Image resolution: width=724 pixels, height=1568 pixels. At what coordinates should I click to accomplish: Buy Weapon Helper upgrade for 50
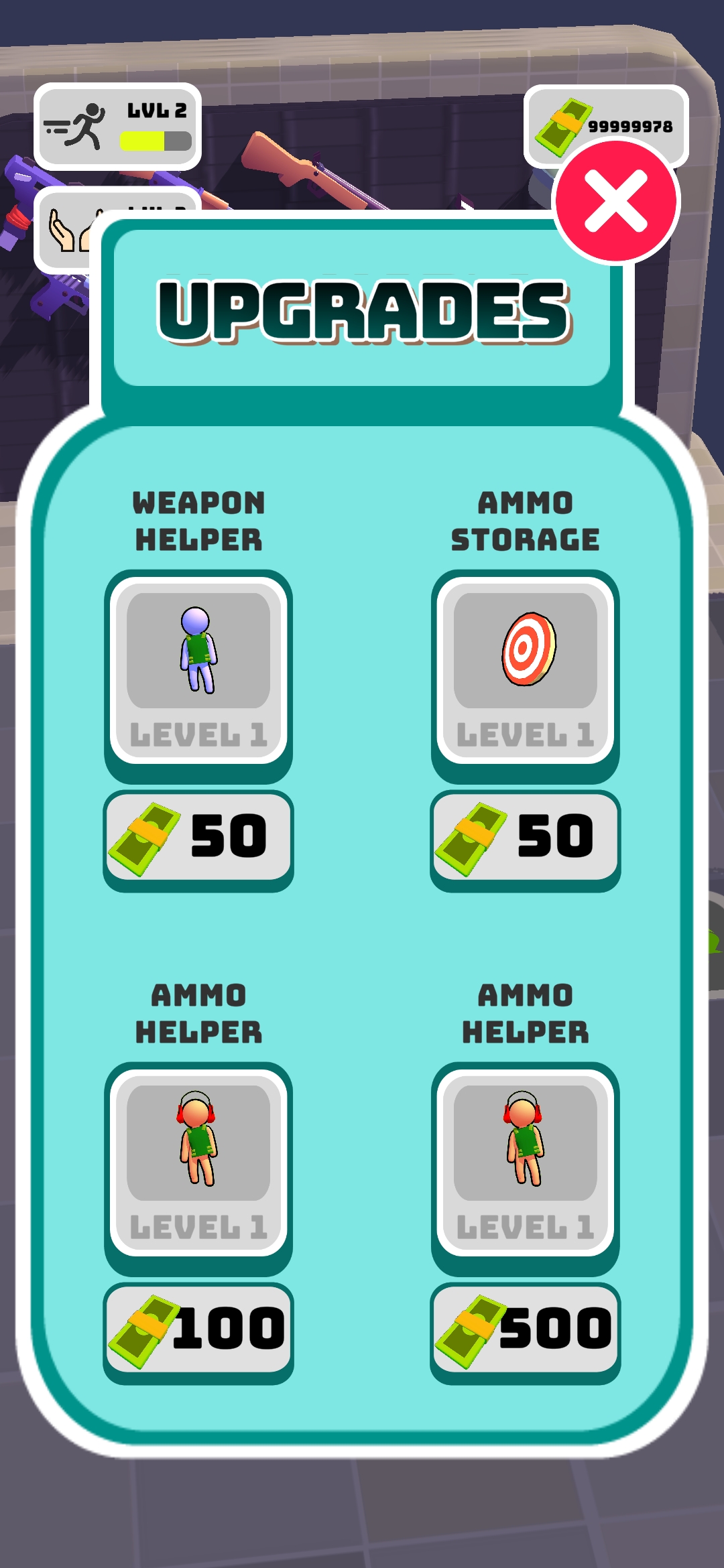click(198, 836)
